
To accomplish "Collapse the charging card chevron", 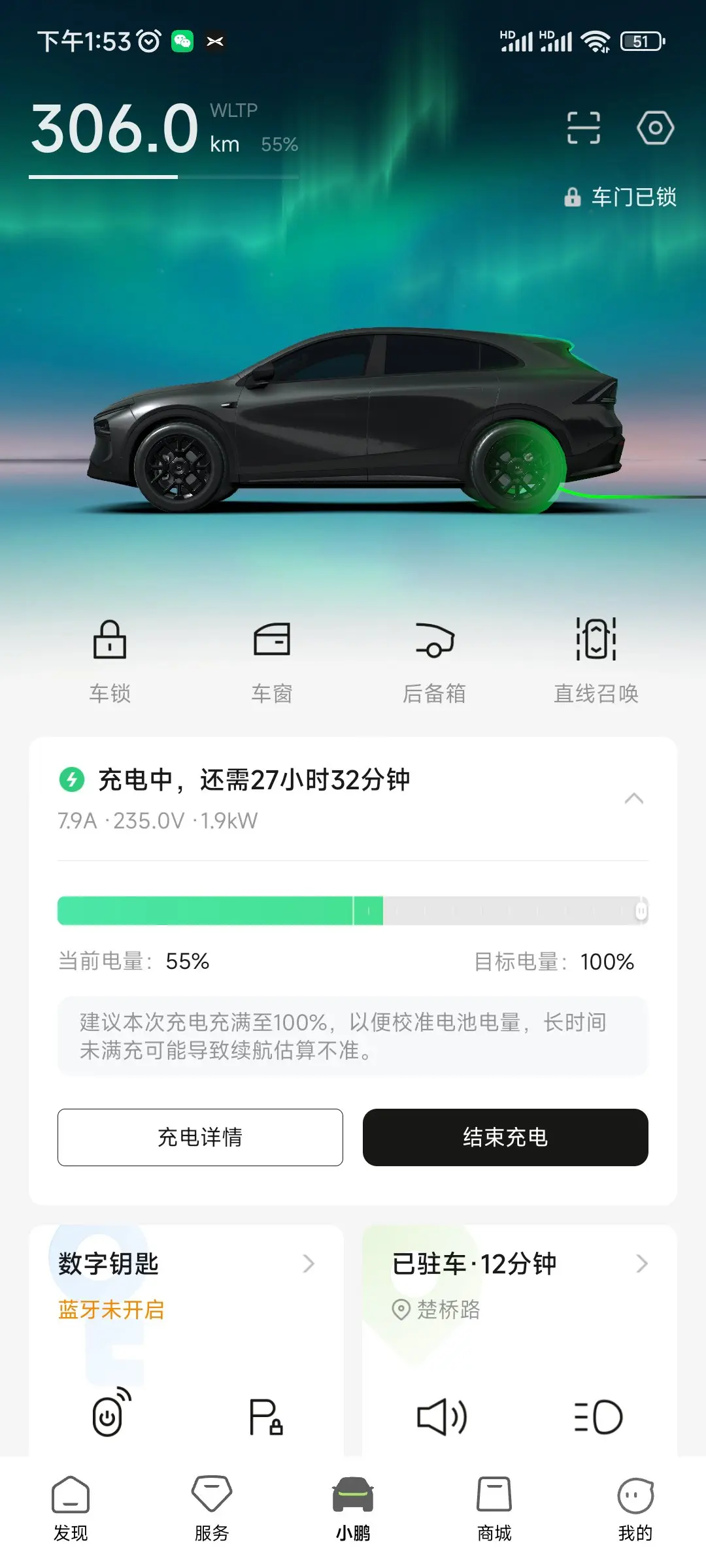I will click(x=634, y=798).
